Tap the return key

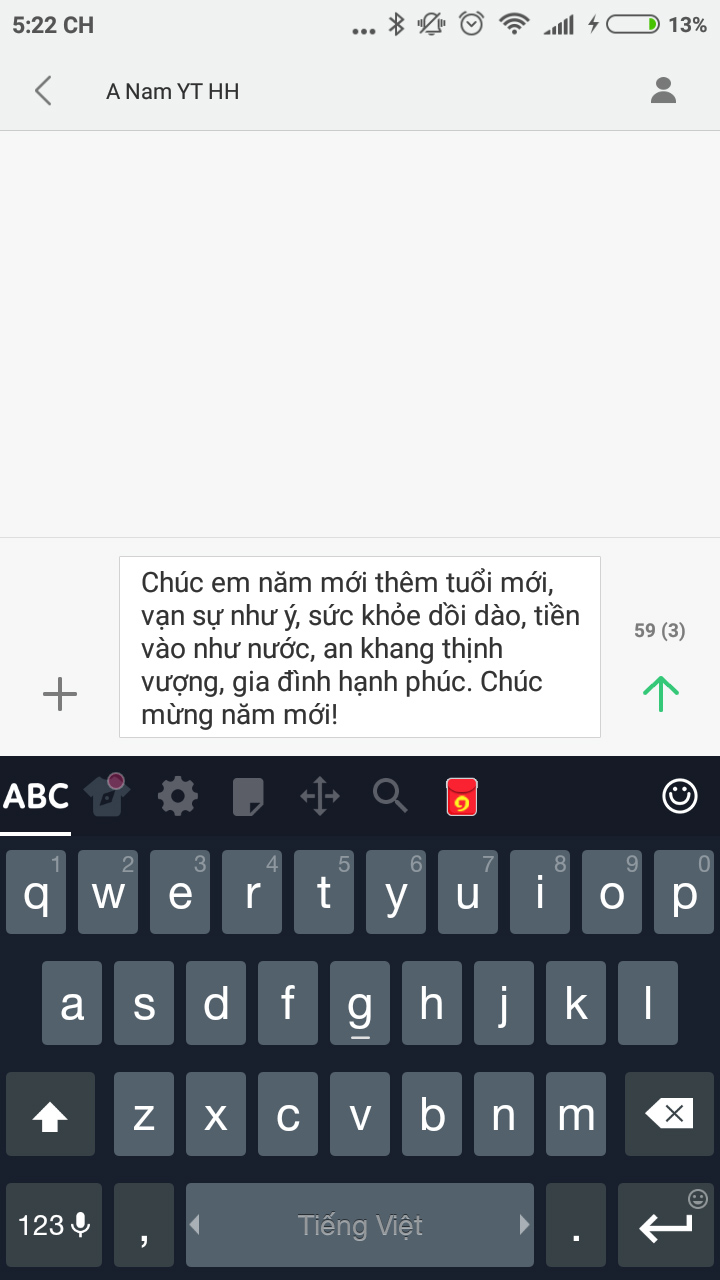[x=666, y=1225]
